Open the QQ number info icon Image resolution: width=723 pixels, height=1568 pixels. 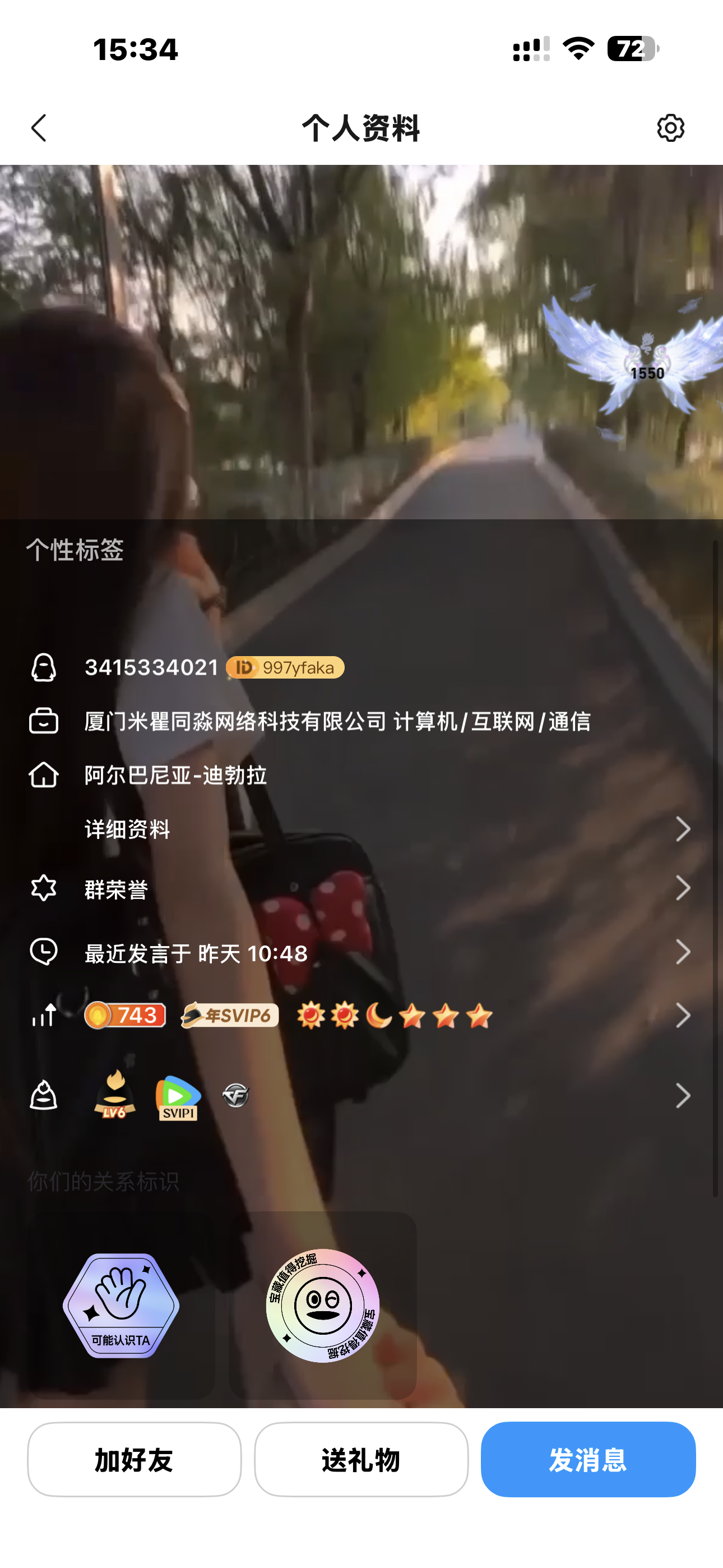point(44,668)
